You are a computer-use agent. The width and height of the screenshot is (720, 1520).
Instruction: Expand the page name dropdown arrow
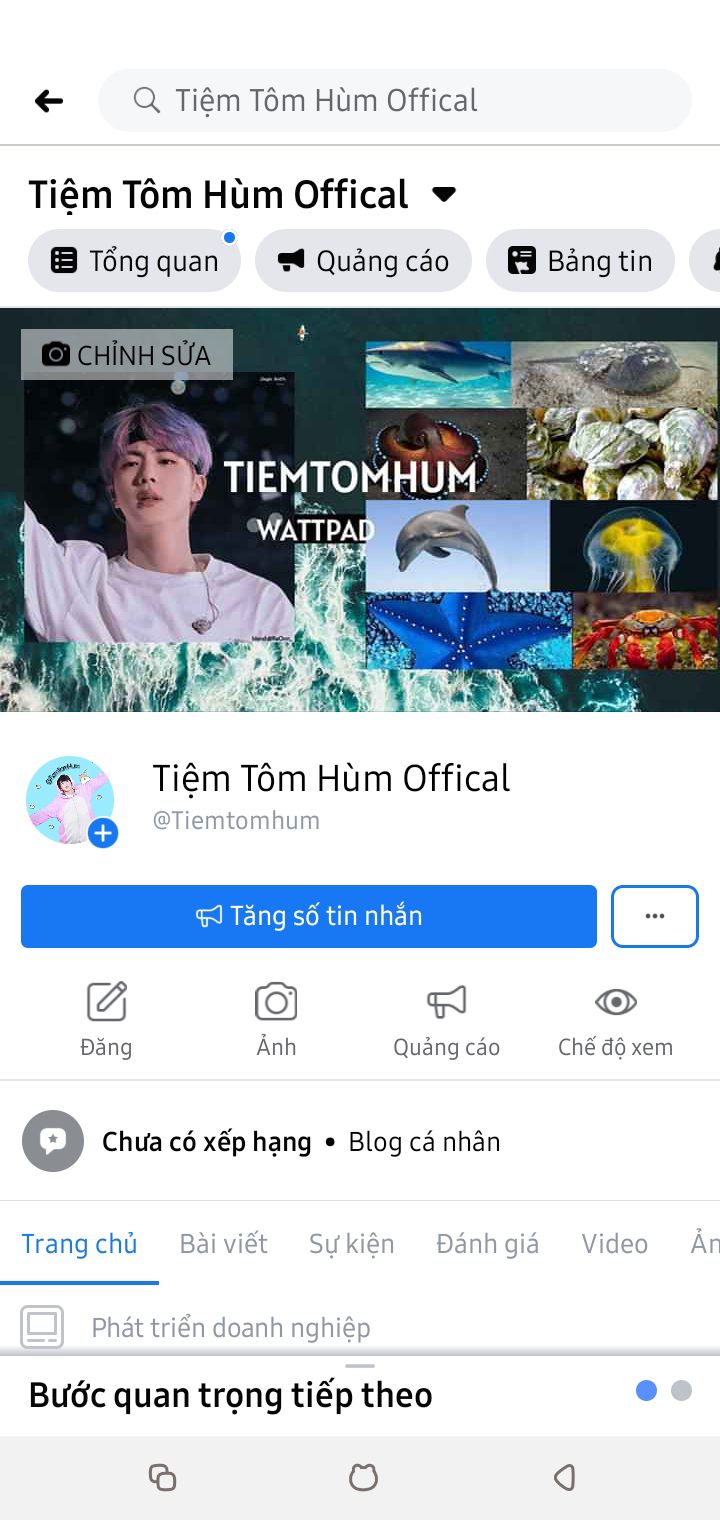click(444, 194)
